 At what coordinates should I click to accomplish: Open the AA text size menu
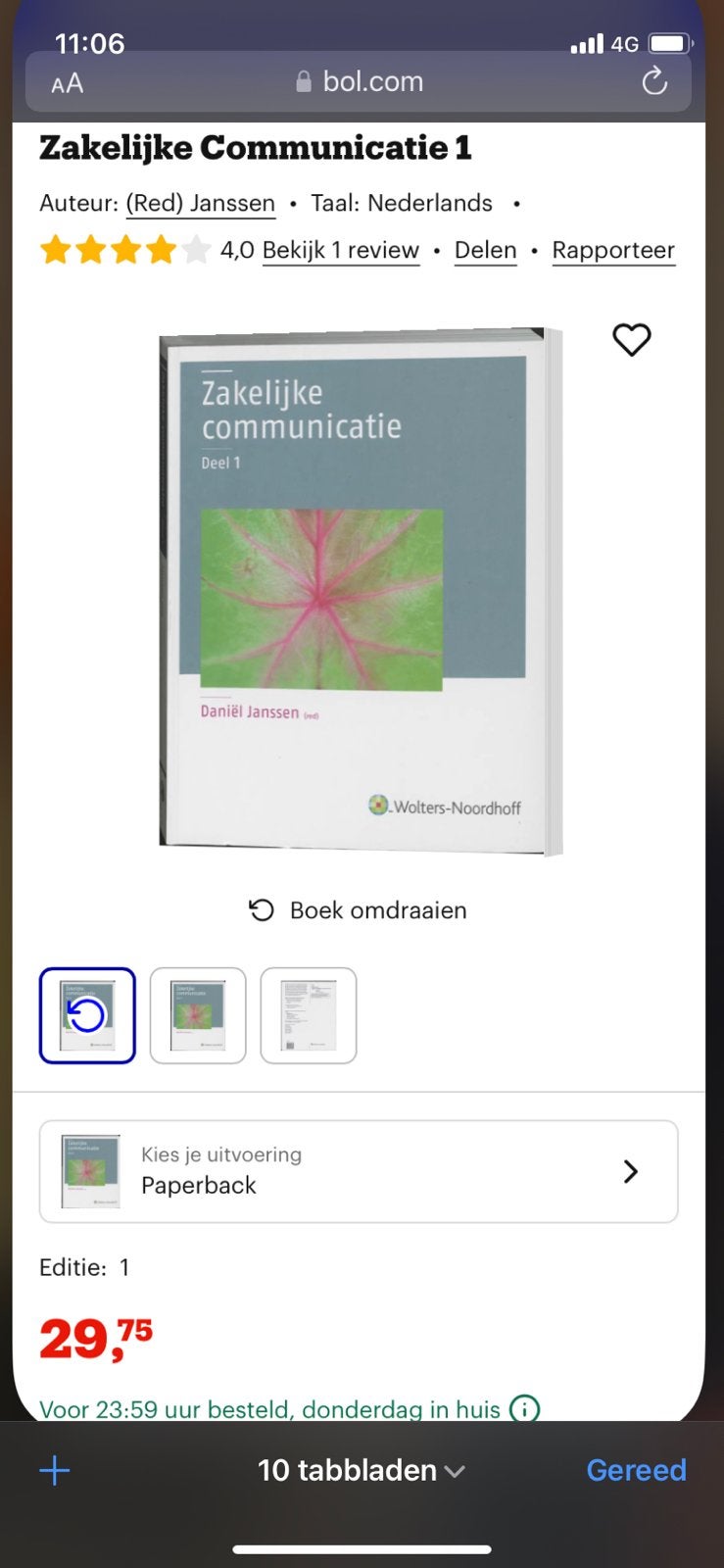[x=68, y=83]
